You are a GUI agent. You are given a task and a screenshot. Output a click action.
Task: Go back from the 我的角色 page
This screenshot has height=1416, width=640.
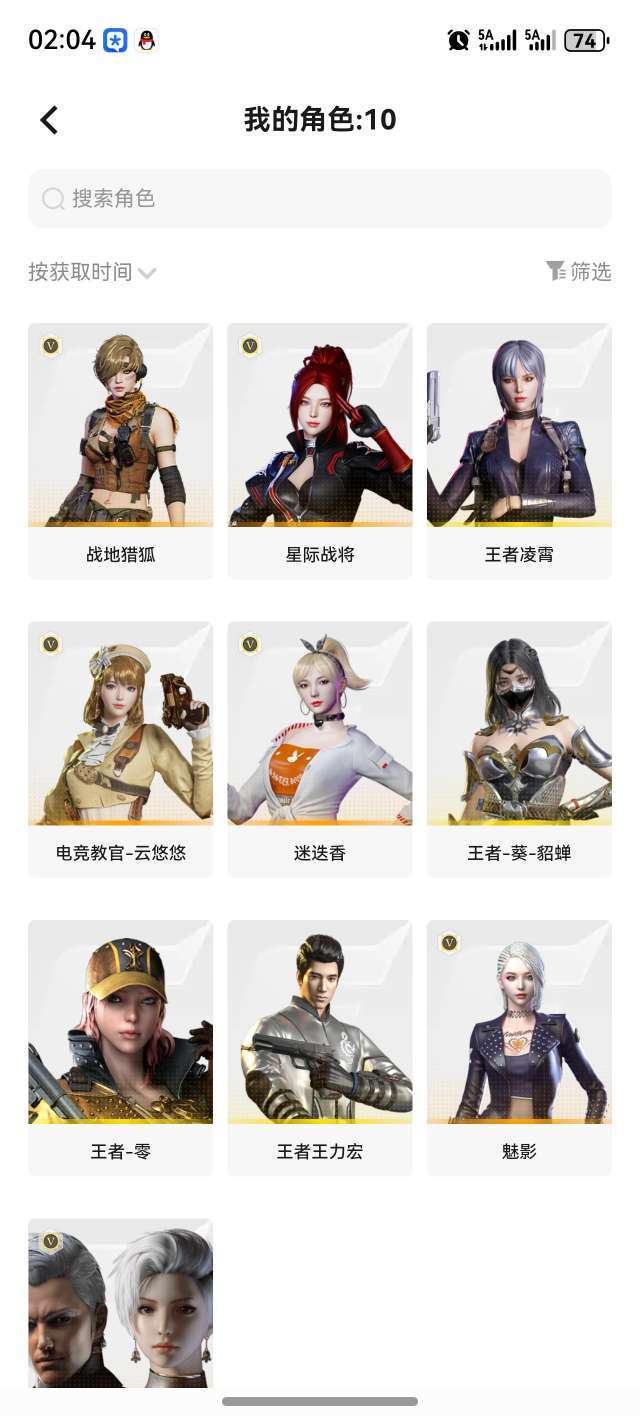[x=49, y=120]
